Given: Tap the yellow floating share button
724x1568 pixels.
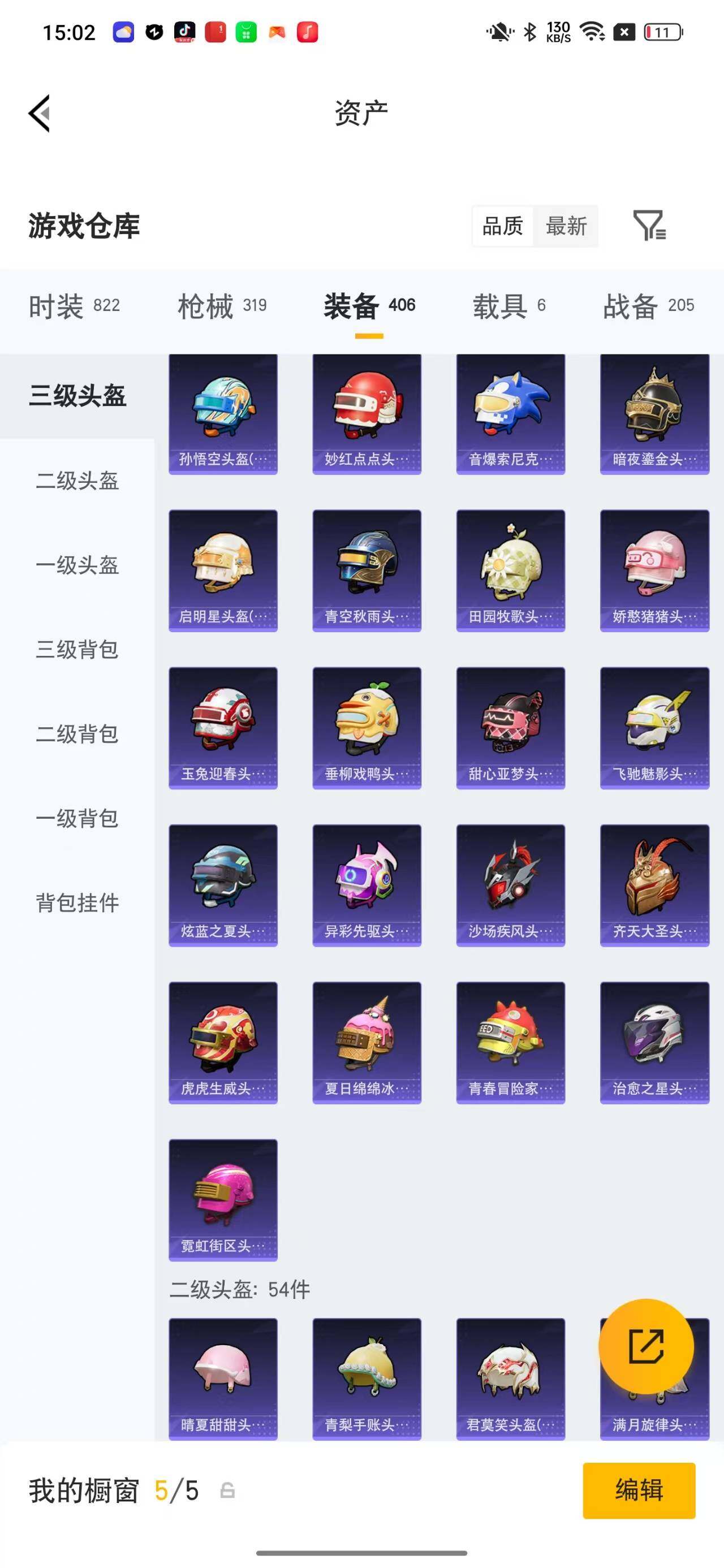Looking at the screenshot, I should (646, 1346).
